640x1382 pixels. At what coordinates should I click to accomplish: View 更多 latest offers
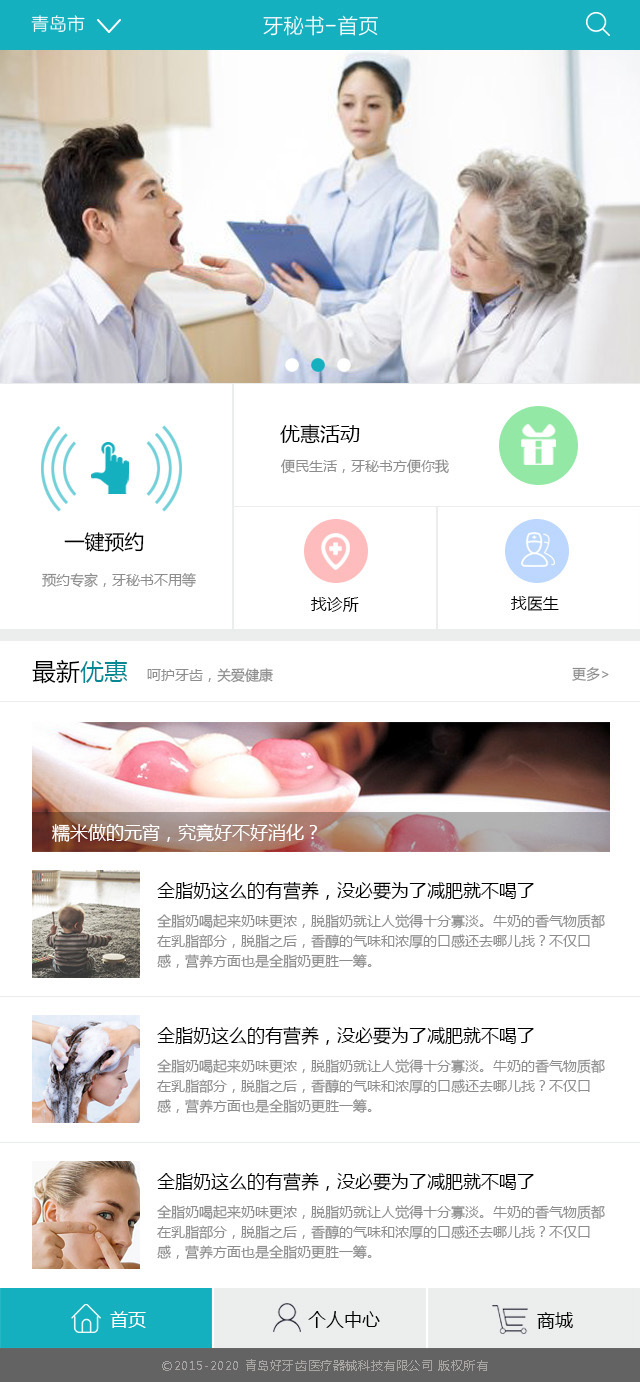click(590, 674)
